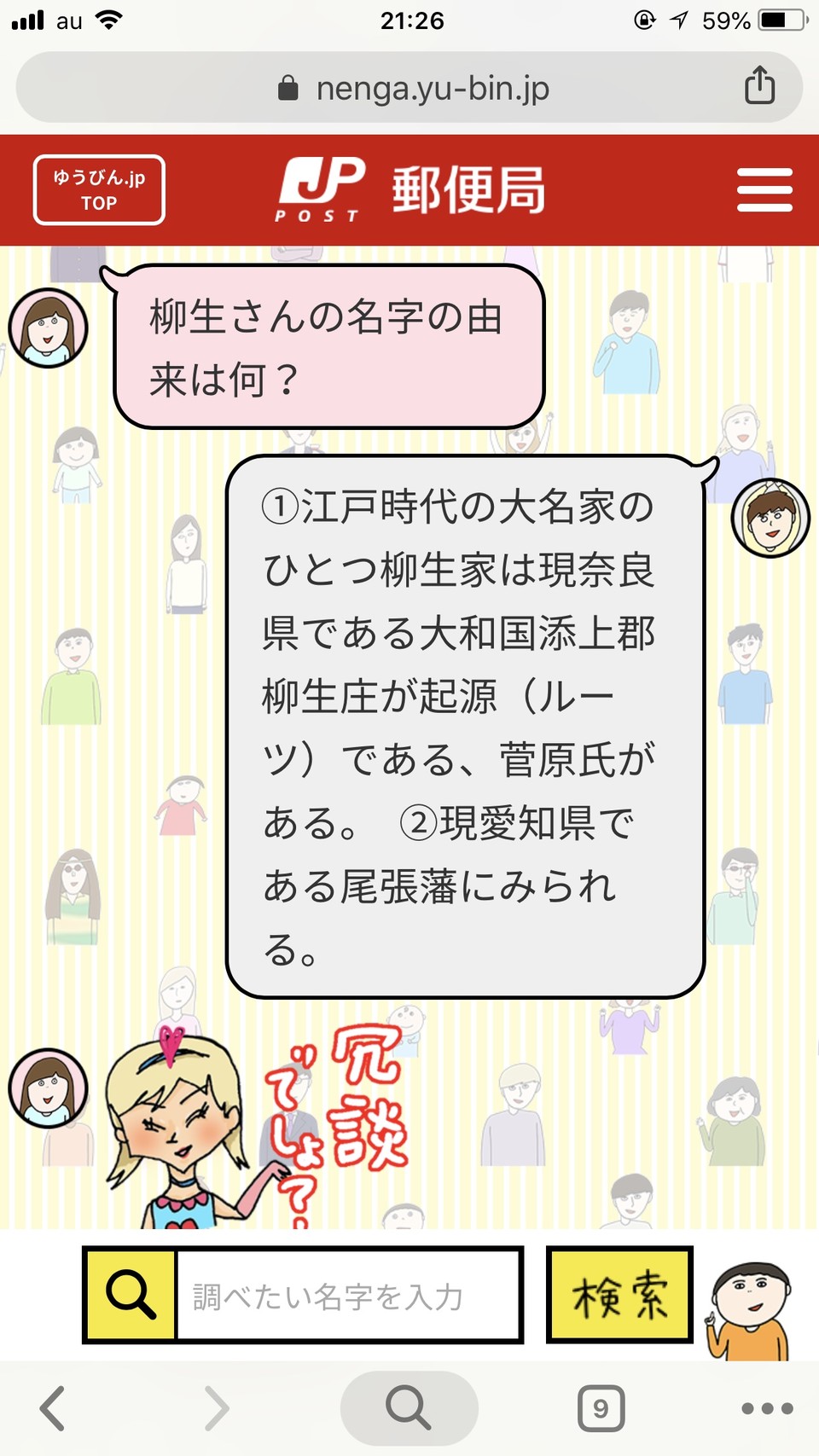
Task: Open the hamburger menu
Action: 764,189
